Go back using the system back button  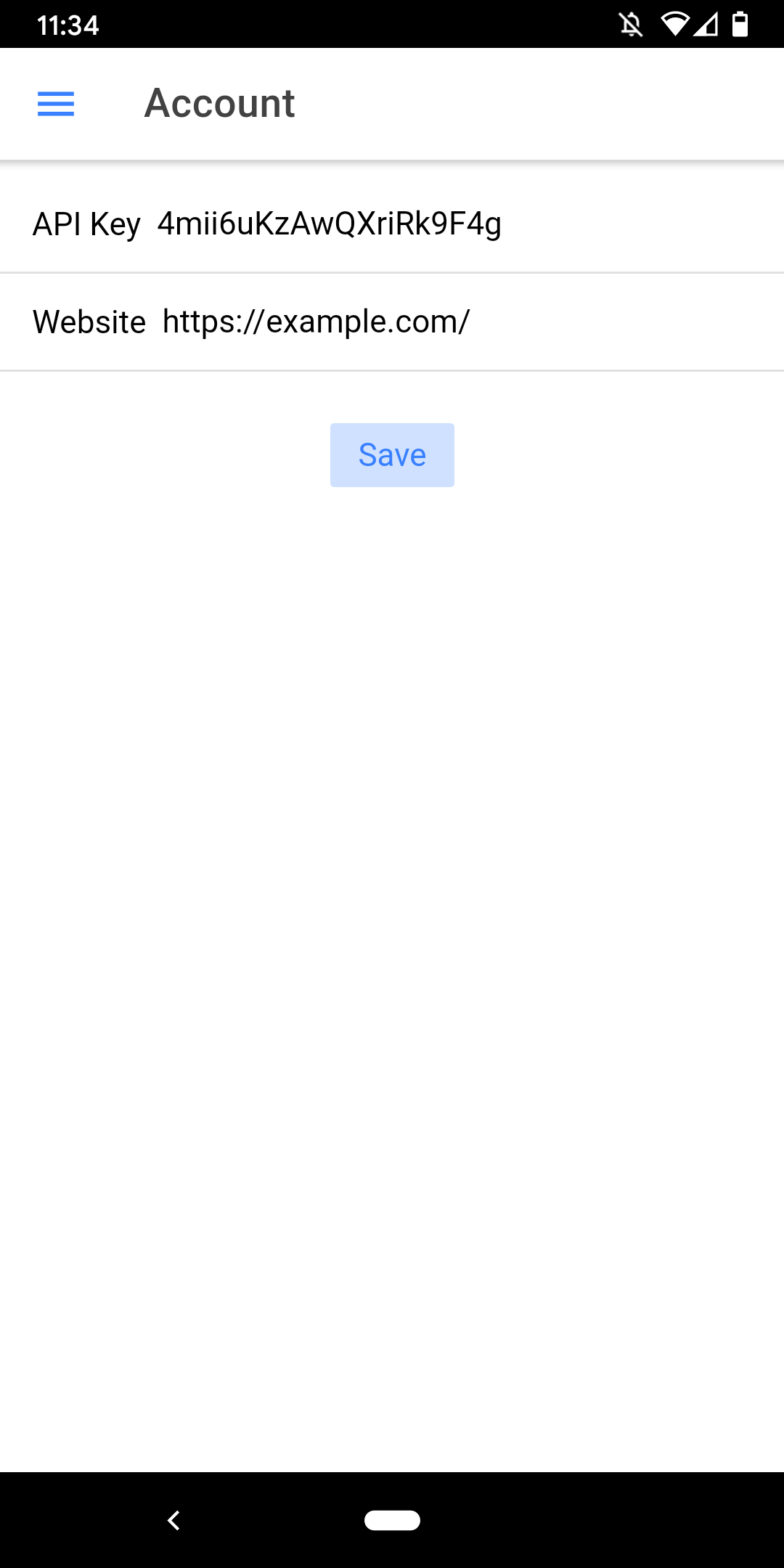[x=173, y=1520]
